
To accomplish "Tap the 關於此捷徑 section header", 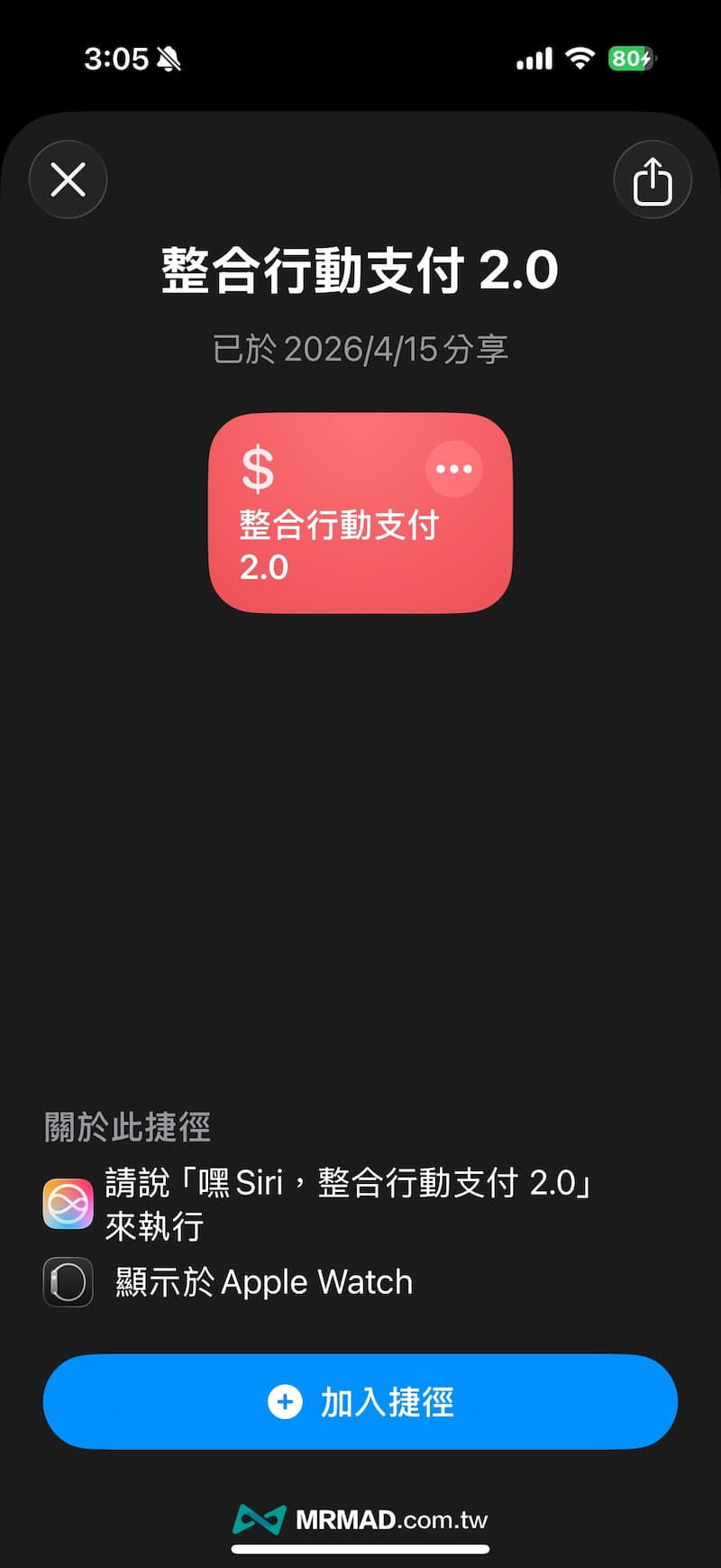I will (128, 1127).
